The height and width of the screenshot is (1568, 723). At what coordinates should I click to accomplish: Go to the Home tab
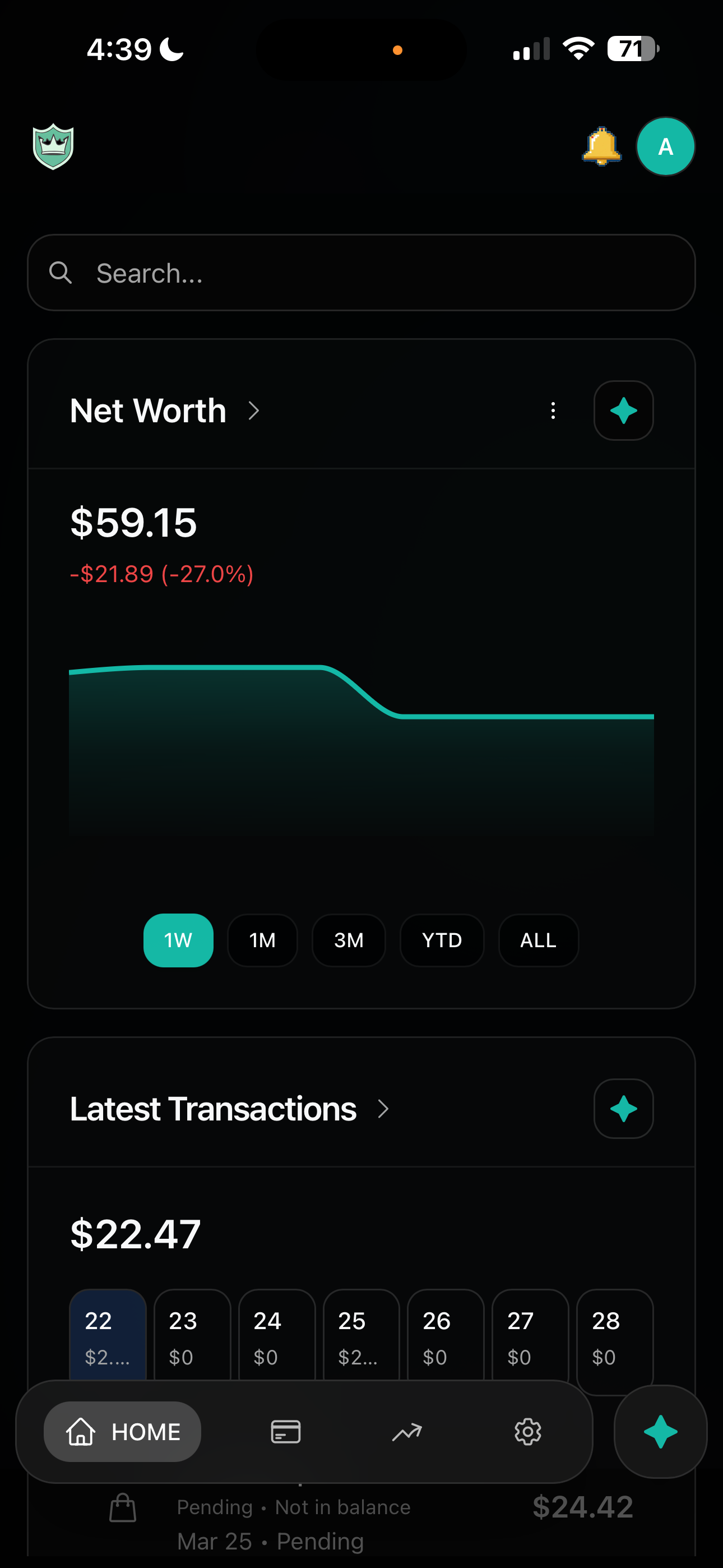pos(122,1432)
